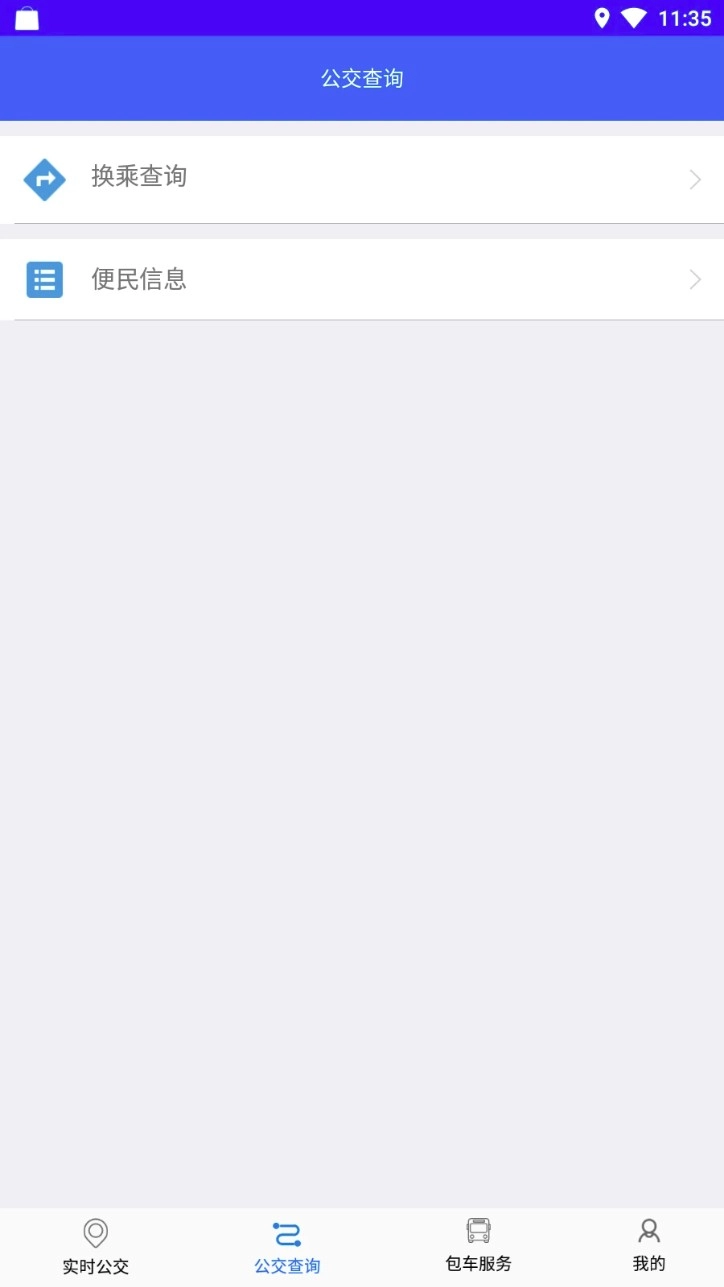Image resolution: width=724 pixels, height=1287 pixels.
Task: Tap the person icon above 我的
Action: click(x=648, y=1229)
